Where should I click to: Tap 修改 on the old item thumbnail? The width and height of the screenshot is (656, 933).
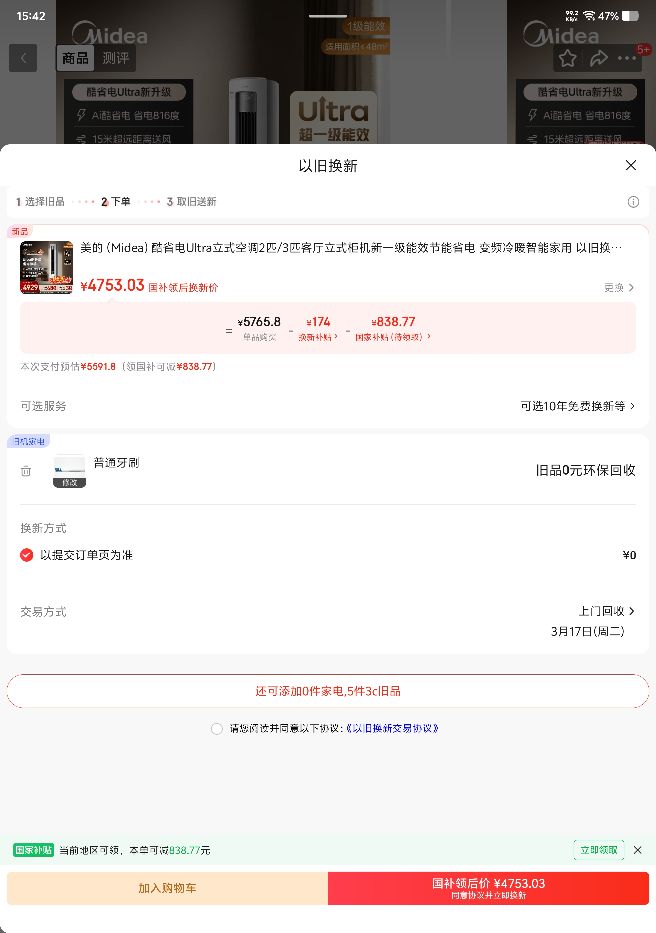(70, 483)
